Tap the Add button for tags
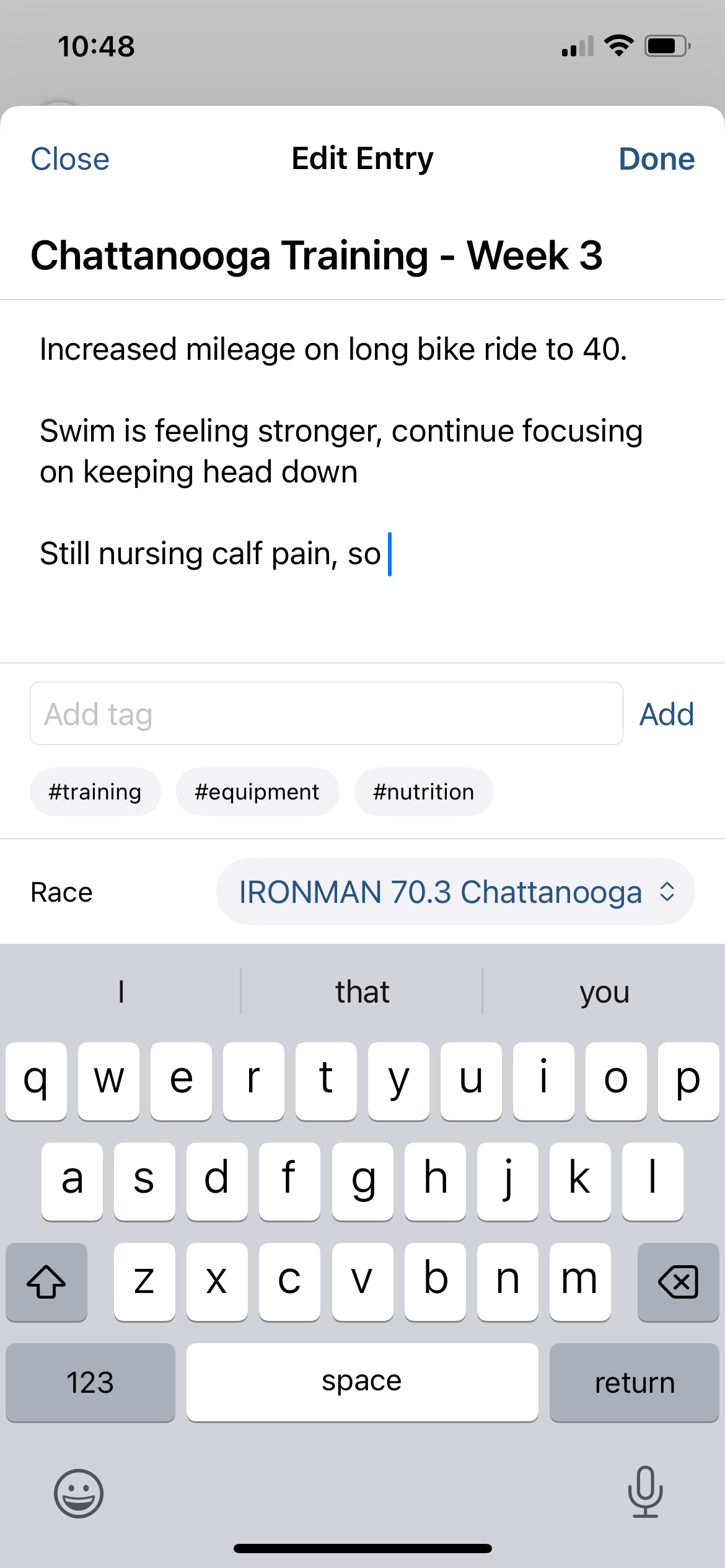The image size is (725, 1568). point(666,714)
